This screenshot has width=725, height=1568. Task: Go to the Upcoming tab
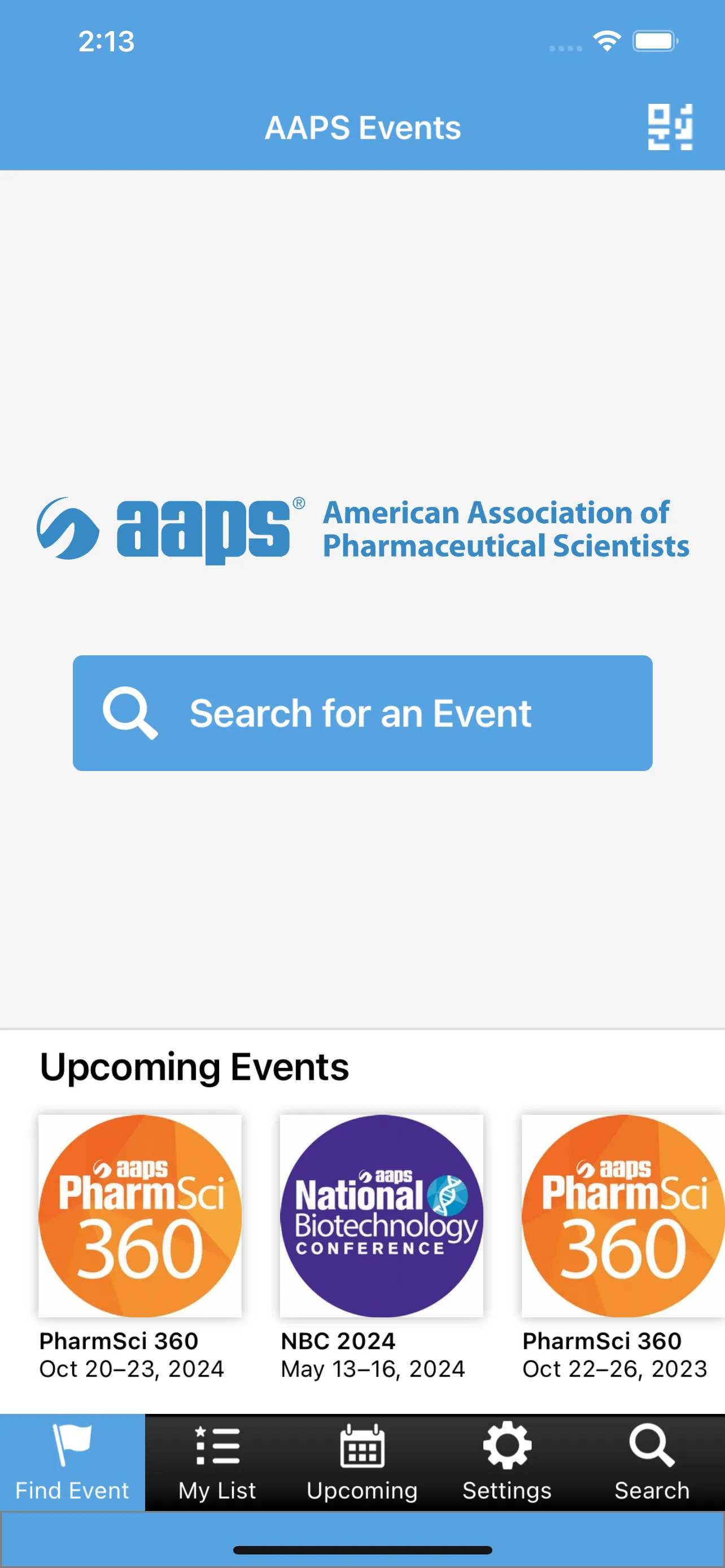pos(362,1462)
